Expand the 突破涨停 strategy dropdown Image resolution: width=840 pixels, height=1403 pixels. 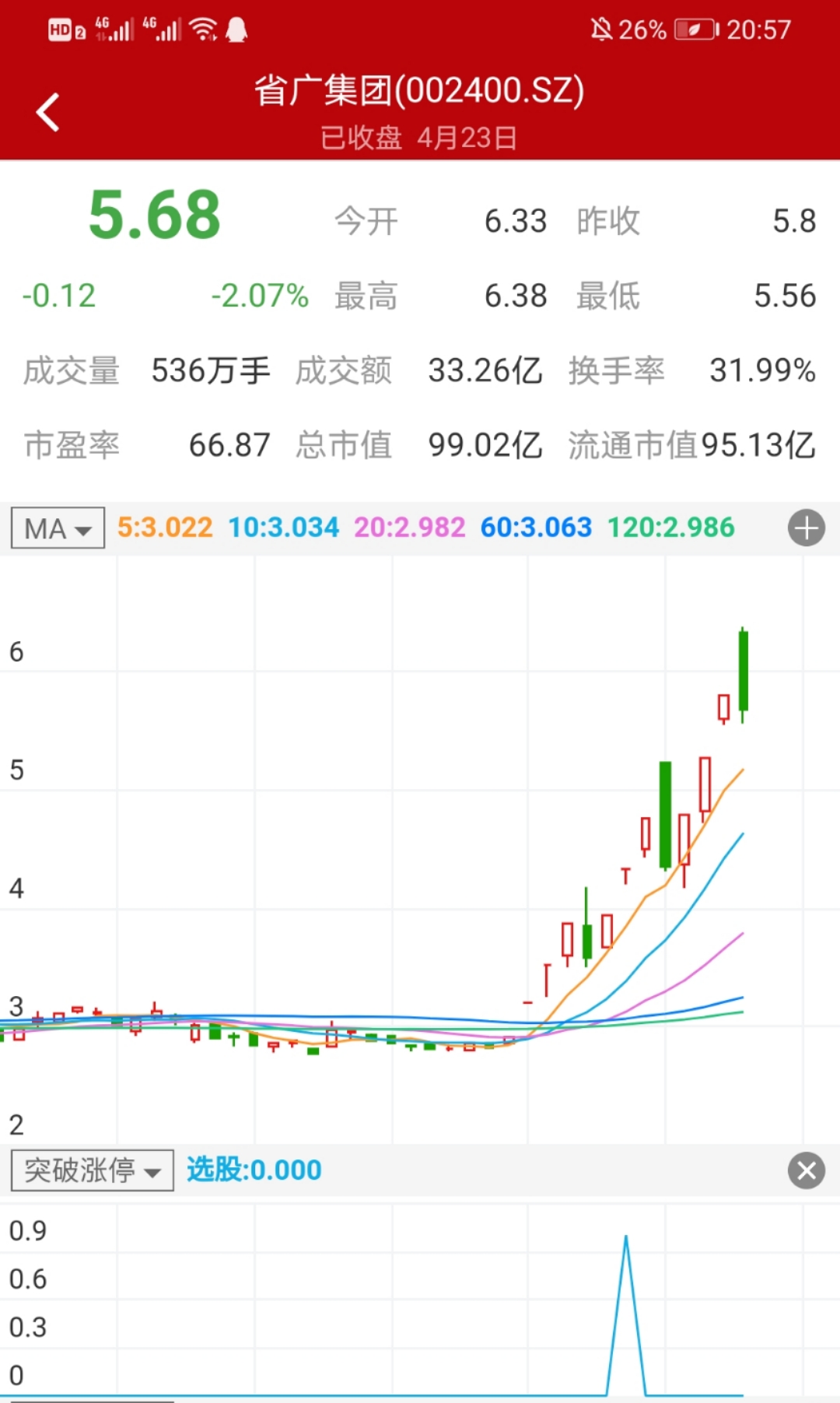[91, 1170]
